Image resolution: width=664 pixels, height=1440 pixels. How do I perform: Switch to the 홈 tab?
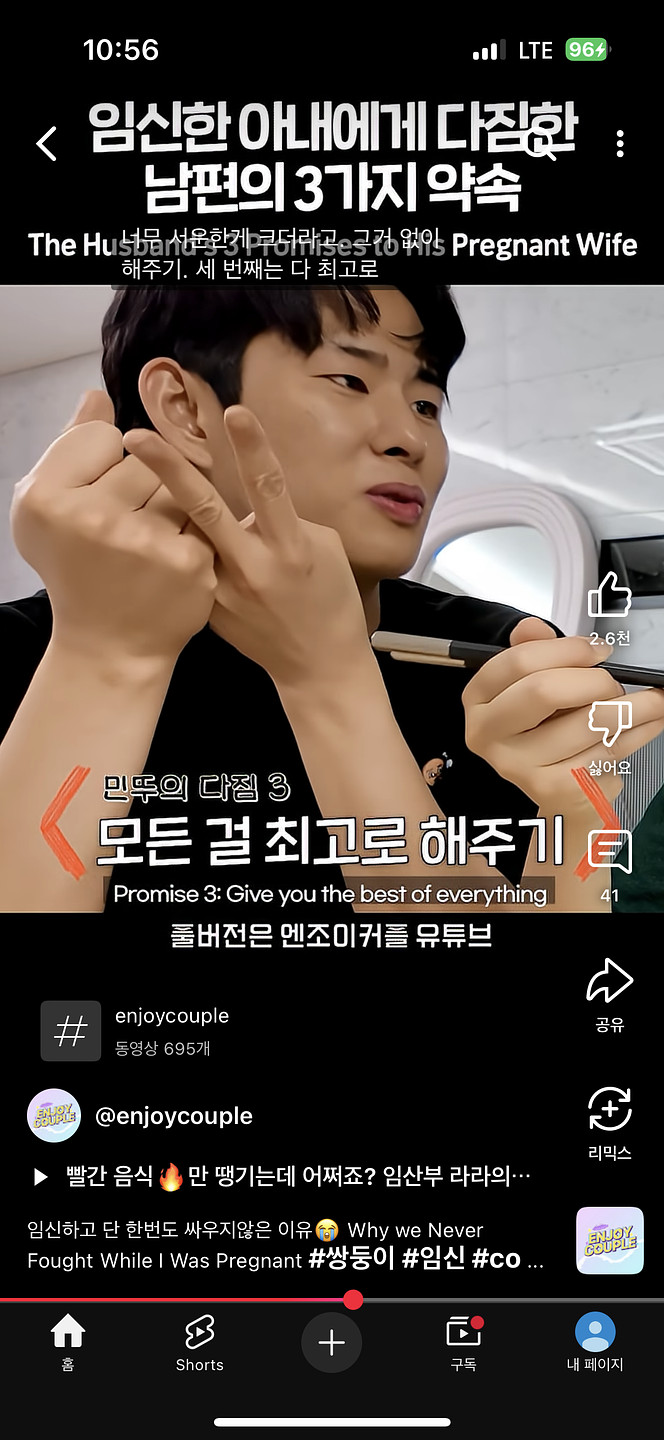click(68, 1342)
